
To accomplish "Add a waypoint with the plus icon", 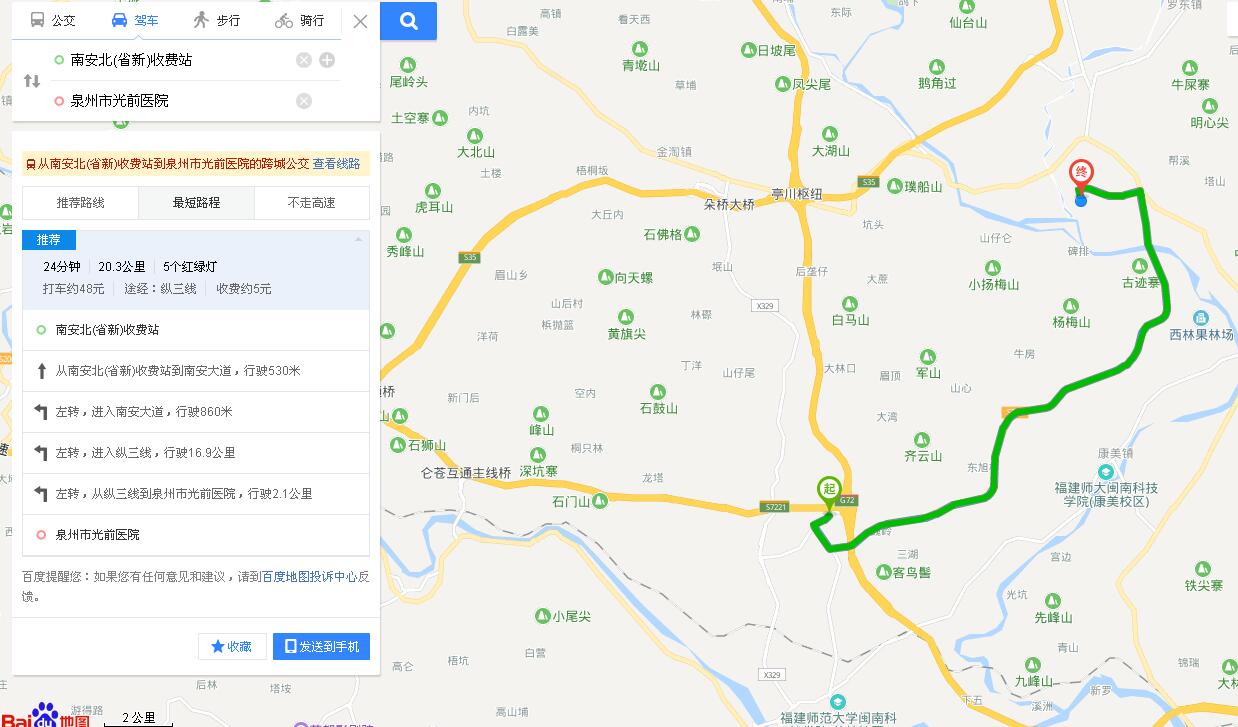I will tap(327, 60).
